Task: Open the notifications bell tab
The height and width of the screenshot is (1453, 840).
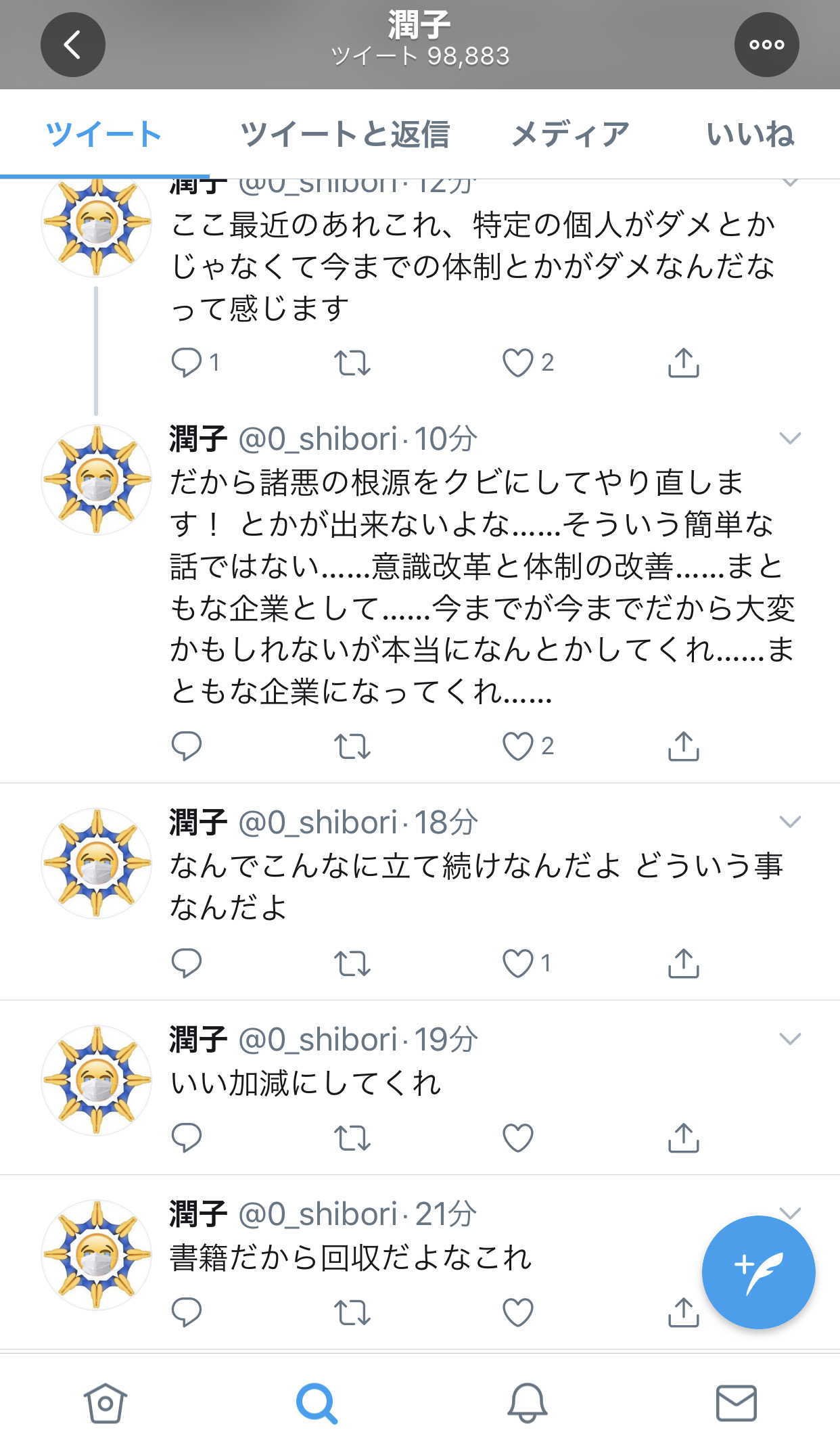Action: [x=527, y=1403]
